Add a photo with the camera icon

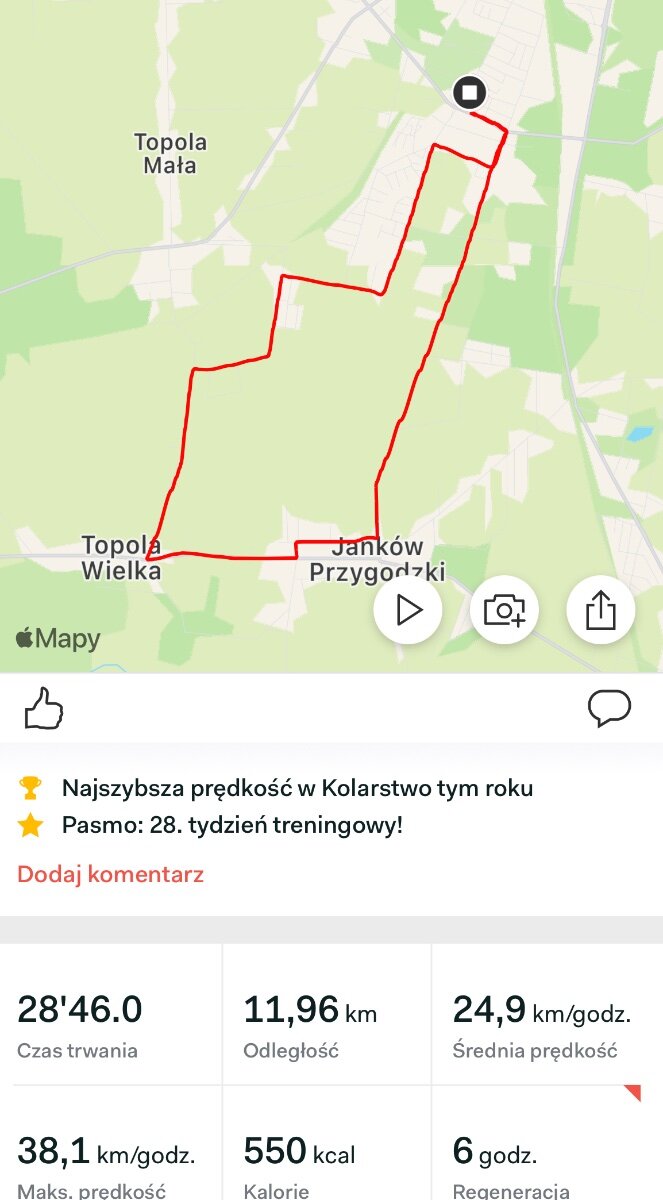[x=504, y=609]
